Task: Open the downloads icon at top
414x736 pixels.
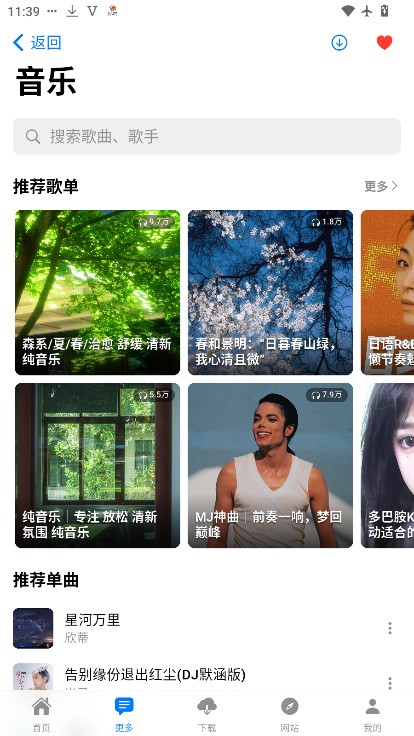Action: pyautogui.click(x=339, y=43)
